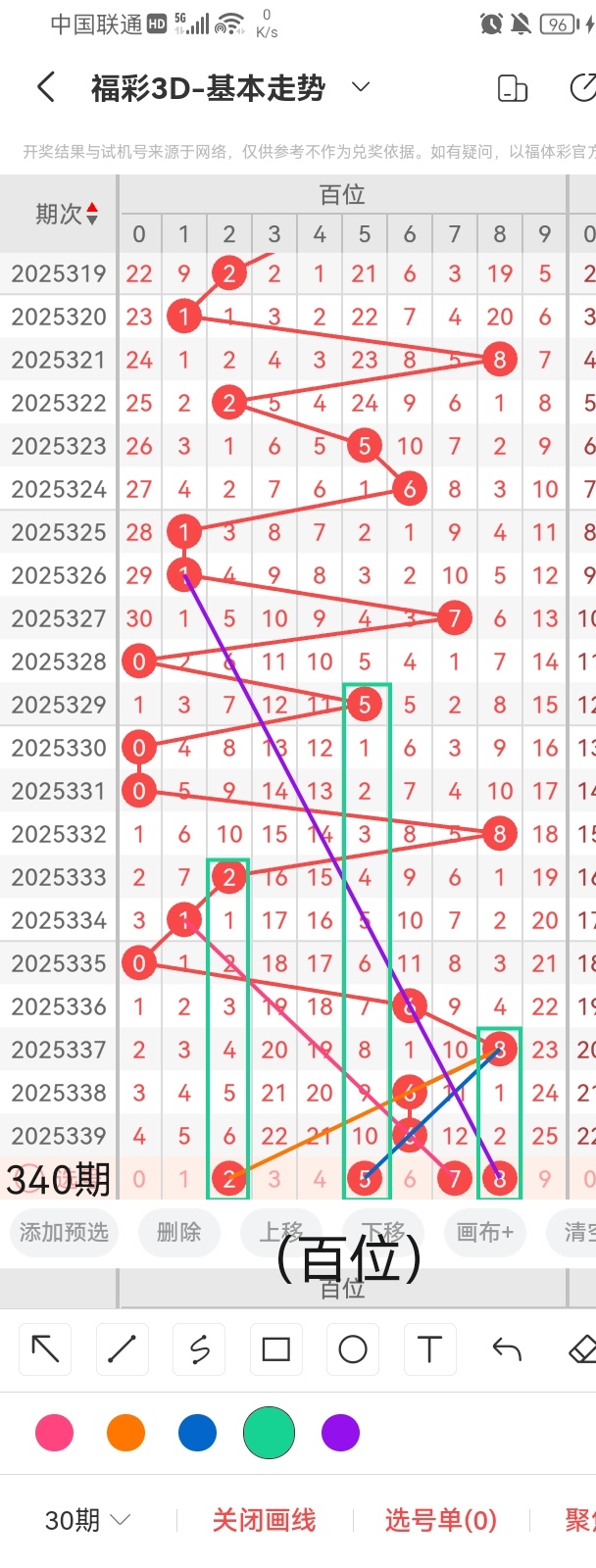Choose the purple color swatch
Viewport: 596px width, 1568px height.
(340, 1433)
